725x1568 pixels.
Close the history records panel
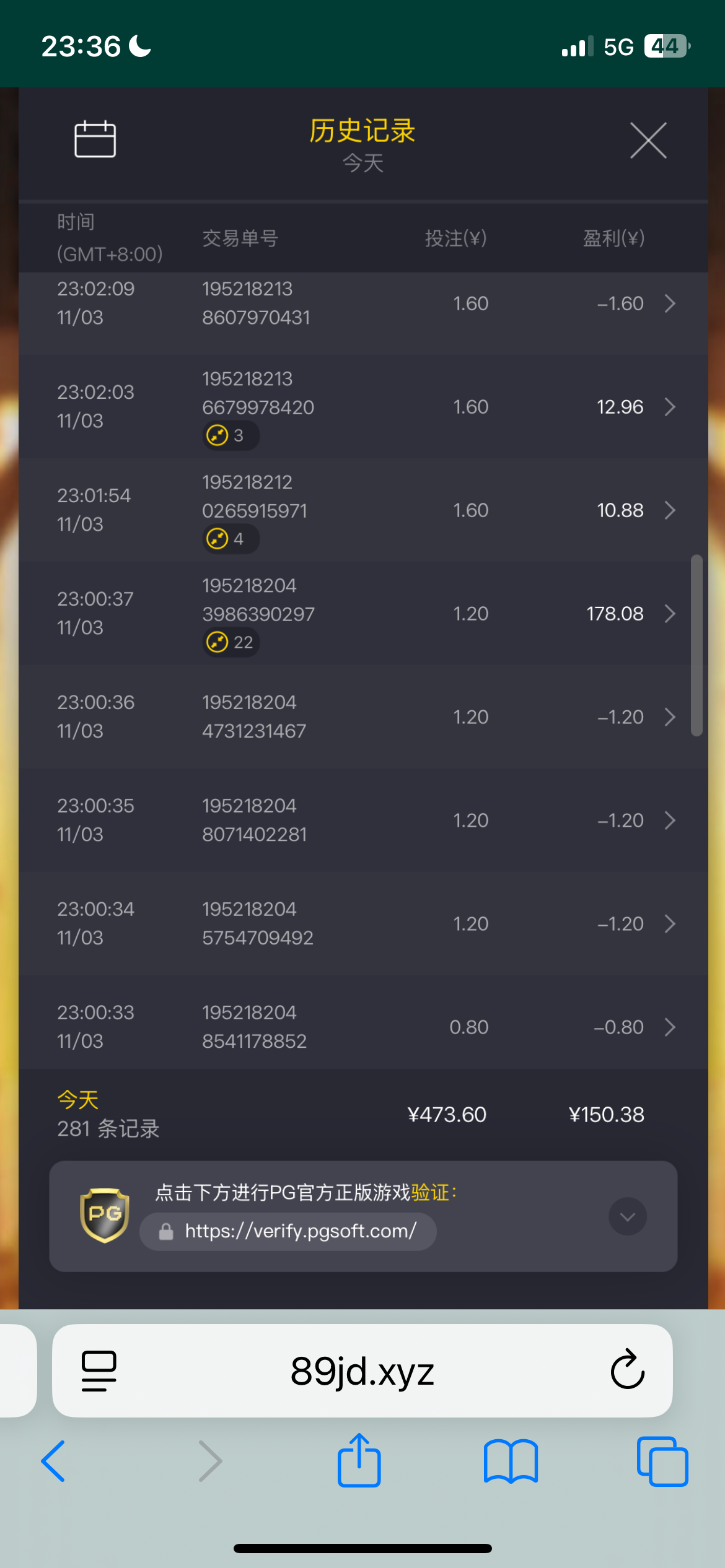click(x=648, y=141)
